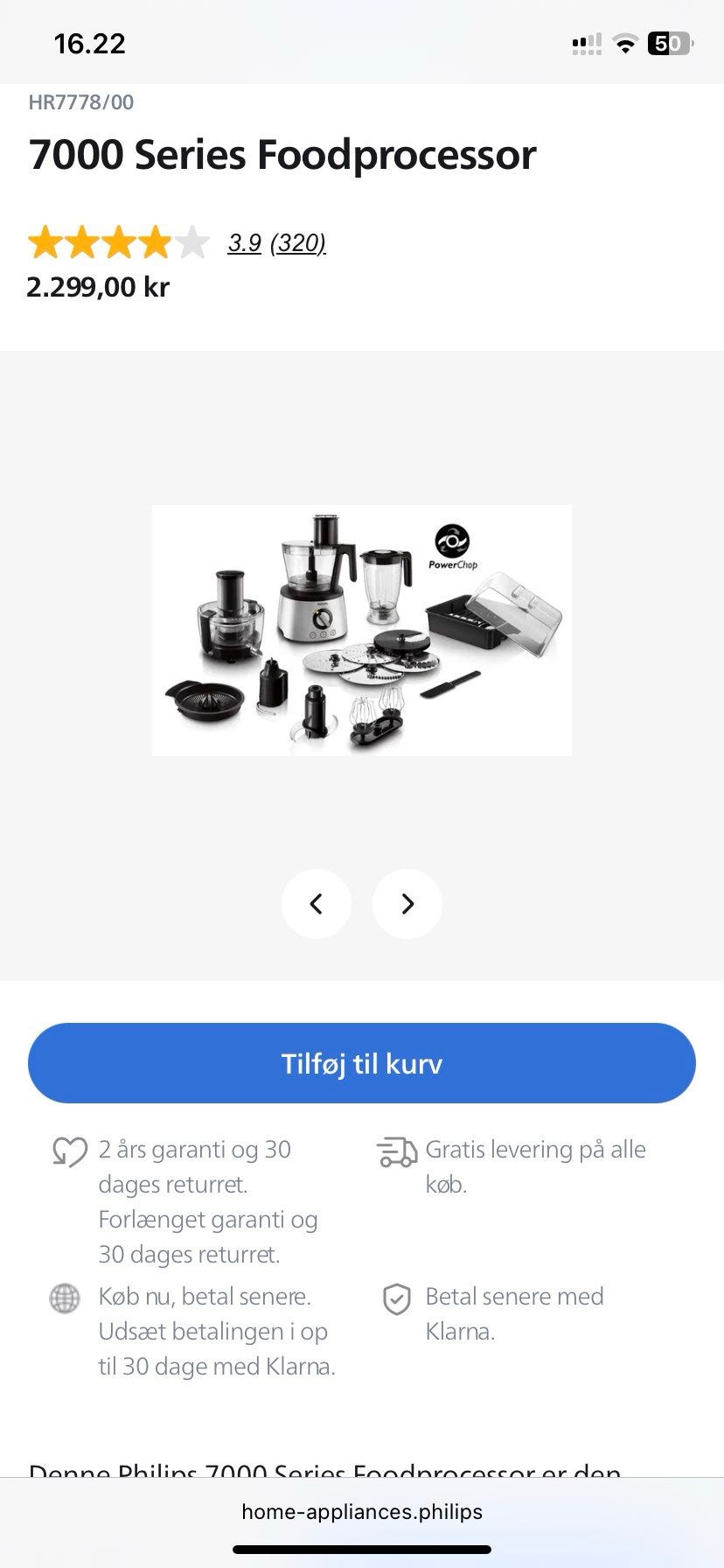
Task: Tap the 3.9 rating score link
Action: point(245,242)
